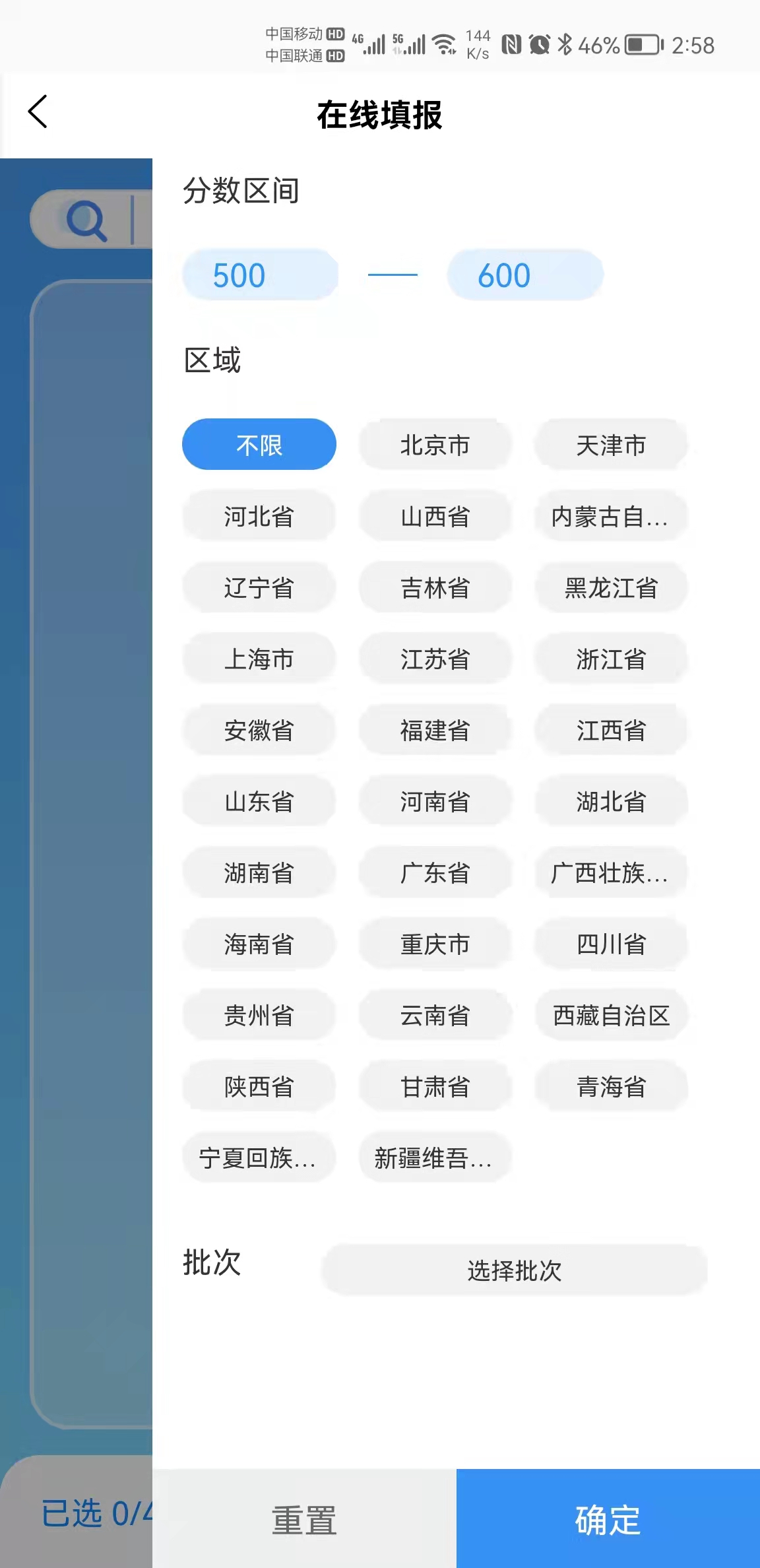
Task: Choose 陕西省 as the region
Action: [259, 1086]
